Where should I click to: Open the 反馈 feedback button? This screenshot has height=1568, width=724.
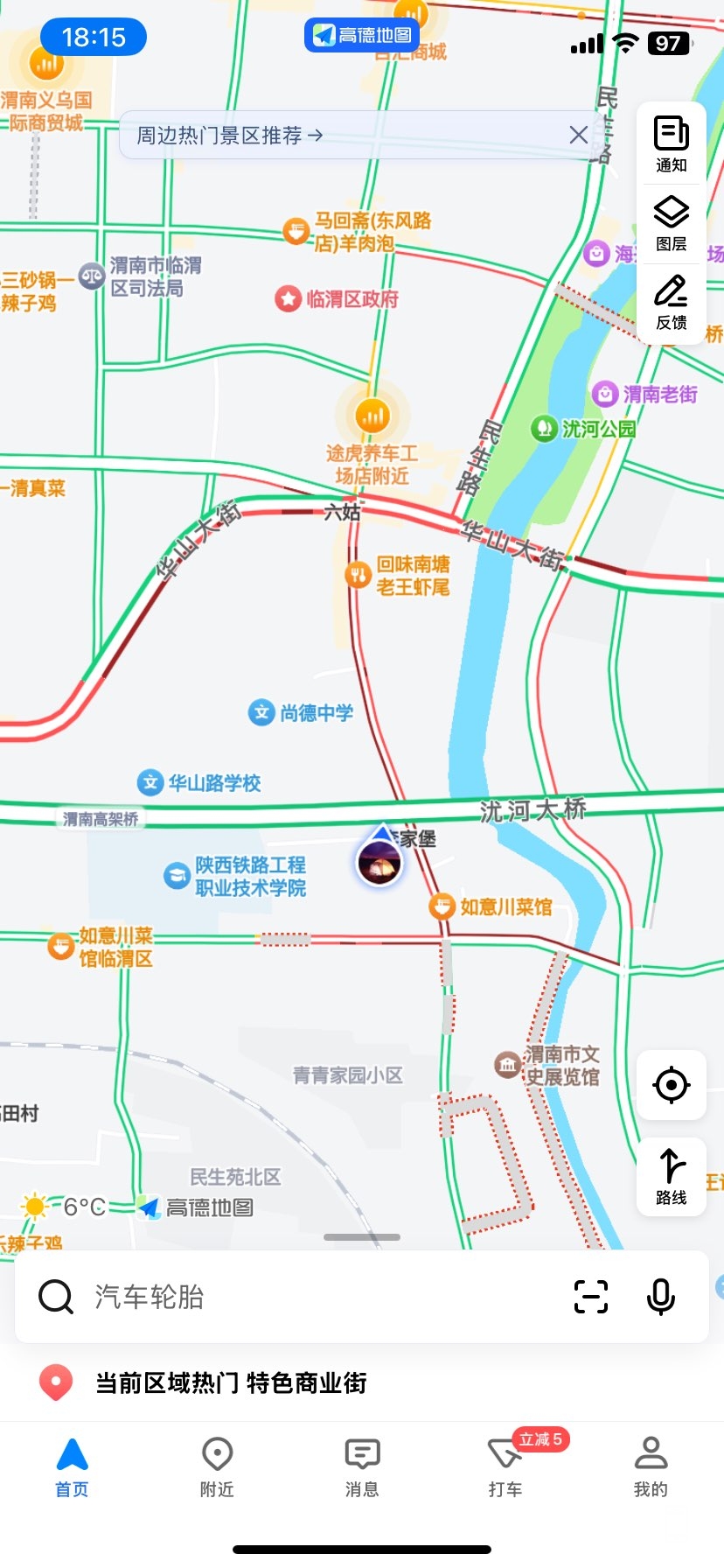[671, 302]
